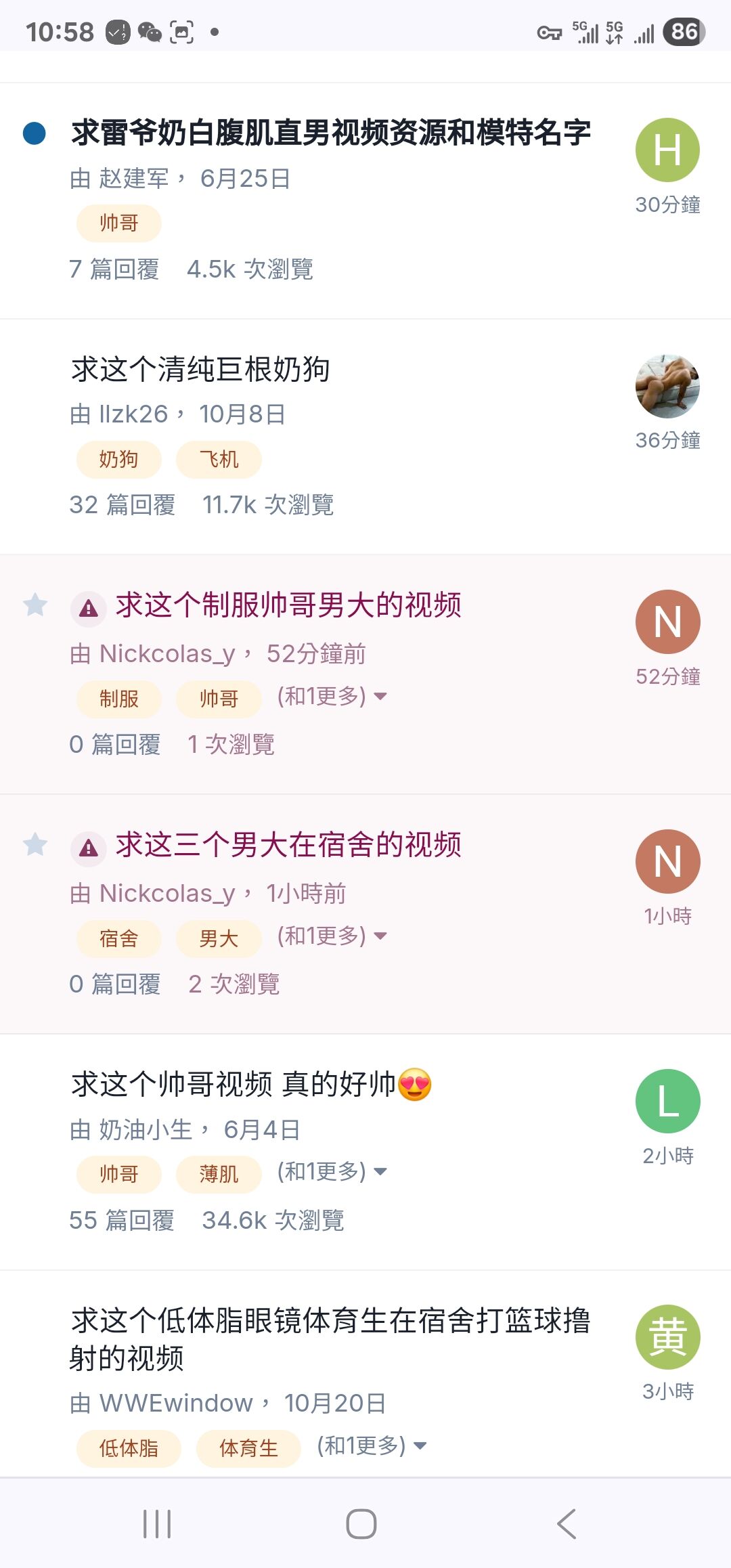Viewport: 731px width, 1568px height.
Task: Select the 低体脂 tag chip
Action: click(129, 1448)
